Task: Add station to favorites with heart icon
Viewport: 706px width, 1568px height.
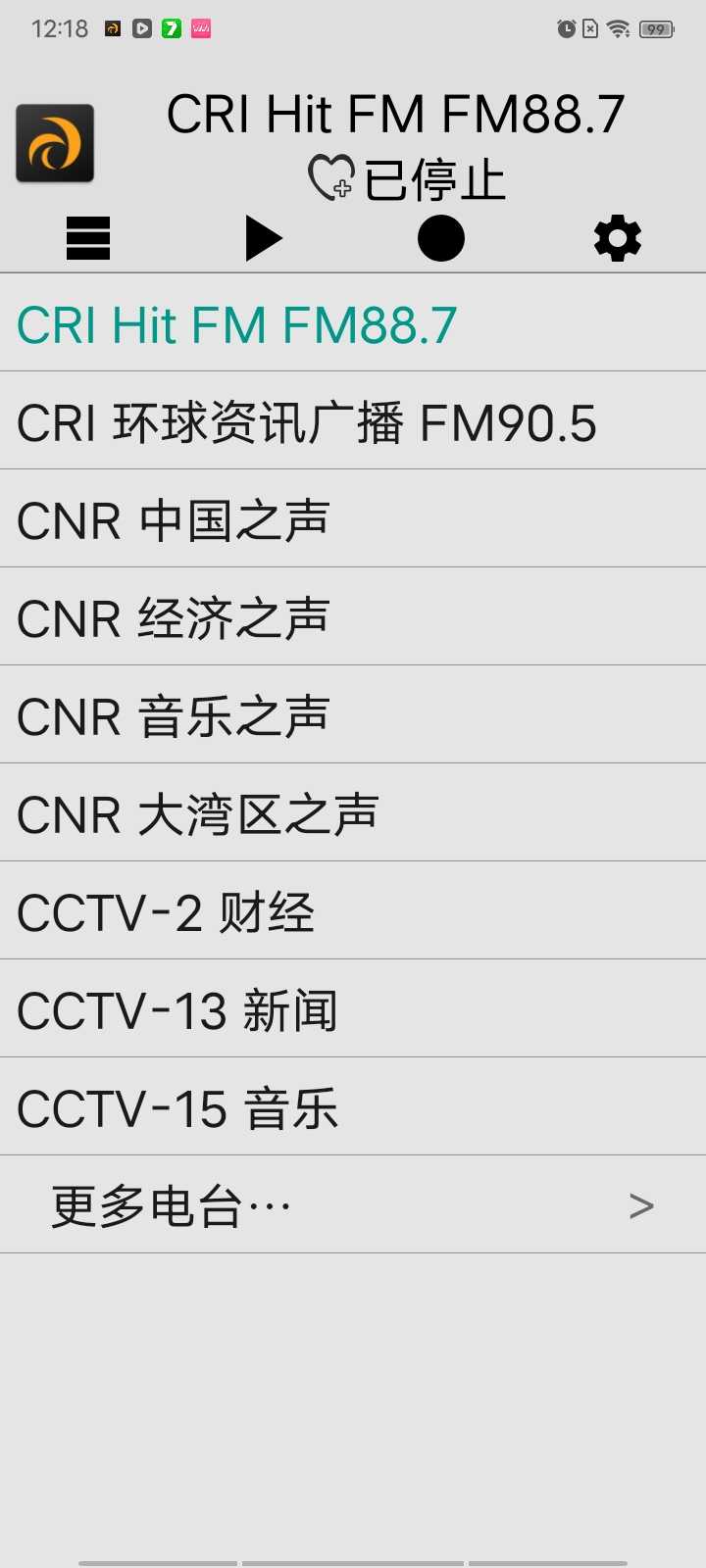Action: (x=330, y=180)
